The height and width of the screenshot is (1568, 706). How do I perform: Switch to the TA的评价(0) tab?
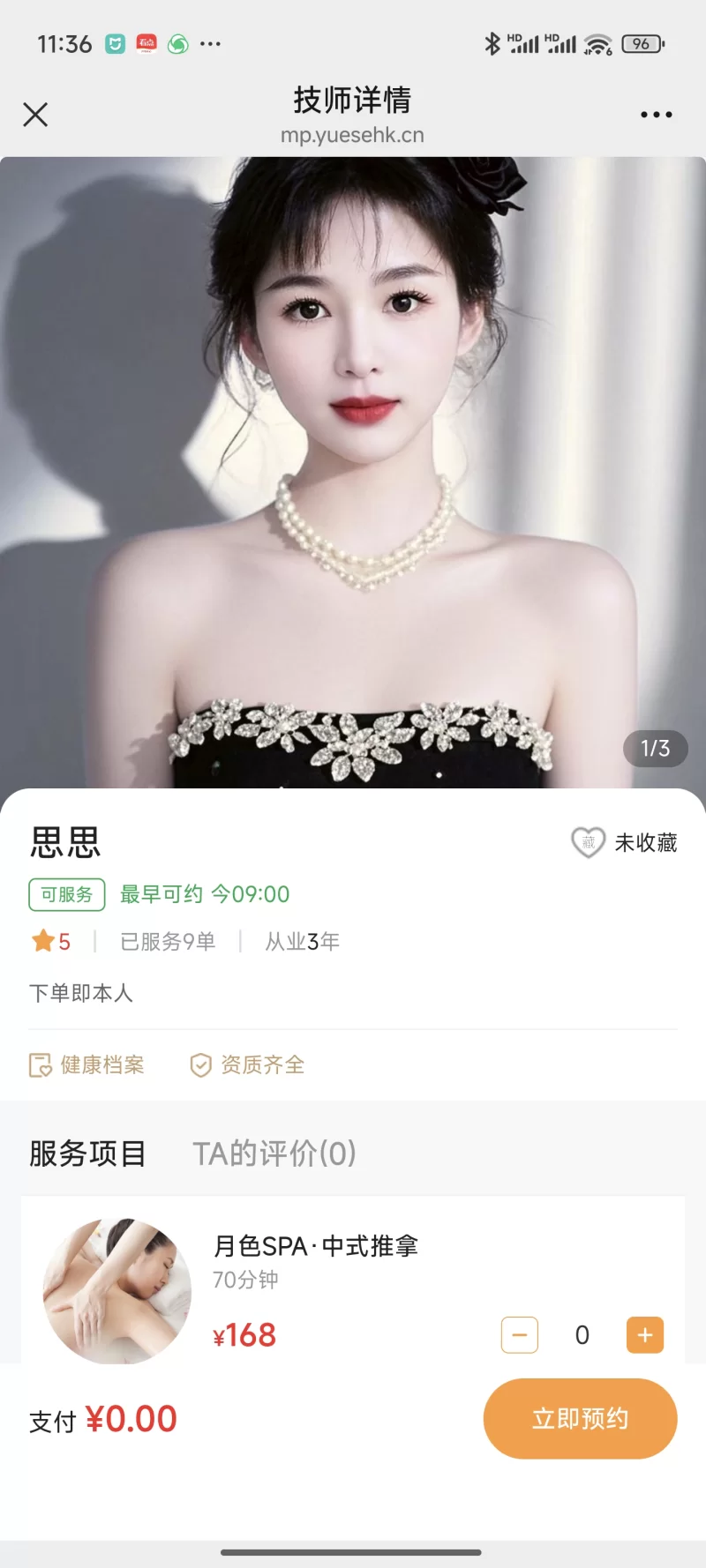(274, 1154)
